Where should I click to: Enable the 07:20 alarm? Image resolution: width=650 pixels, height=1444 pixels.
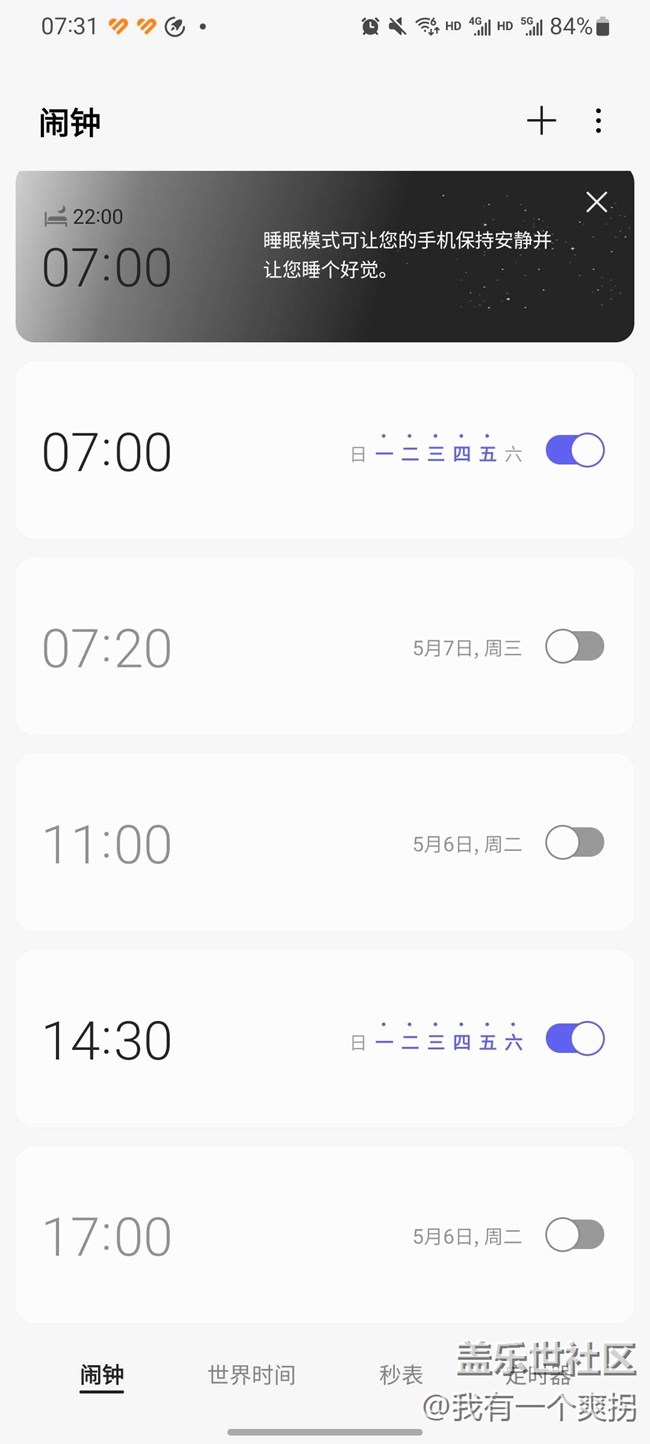tap(575, 647)
